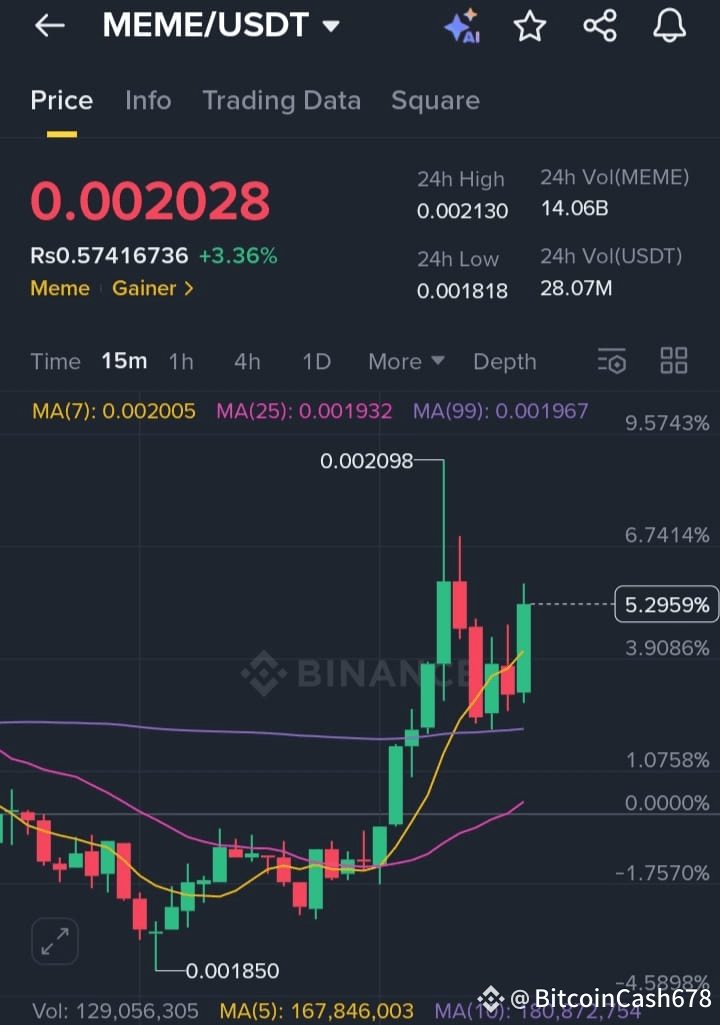Select the 1h chart interval
The image size is (720, 1025).
click(x=181, y=362)
